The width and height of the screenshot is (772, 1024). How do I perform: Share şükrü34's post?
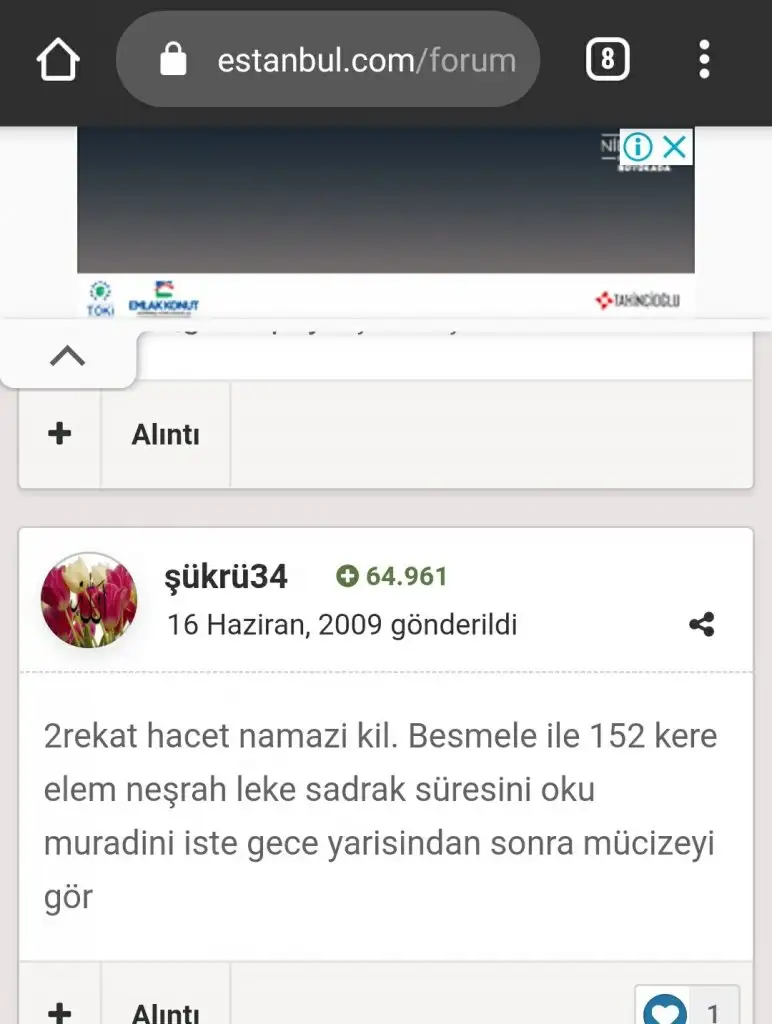tap(702, 626)
